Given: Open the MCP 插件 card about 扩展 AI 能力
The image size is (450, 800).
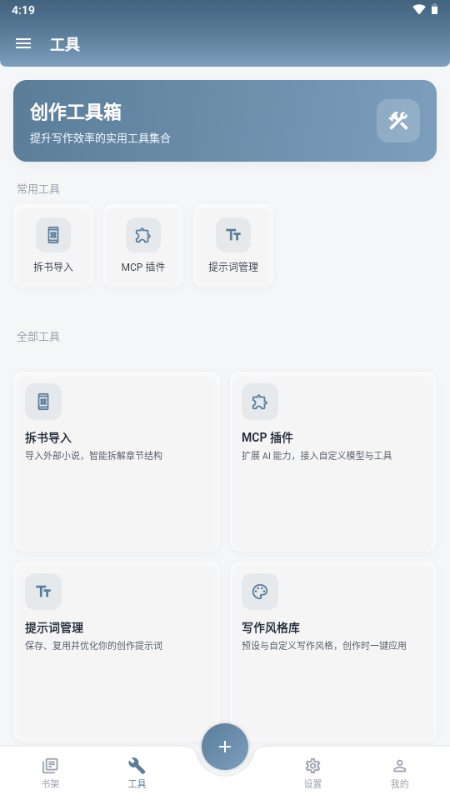Looking at the screenshot, I should [333, 462].
